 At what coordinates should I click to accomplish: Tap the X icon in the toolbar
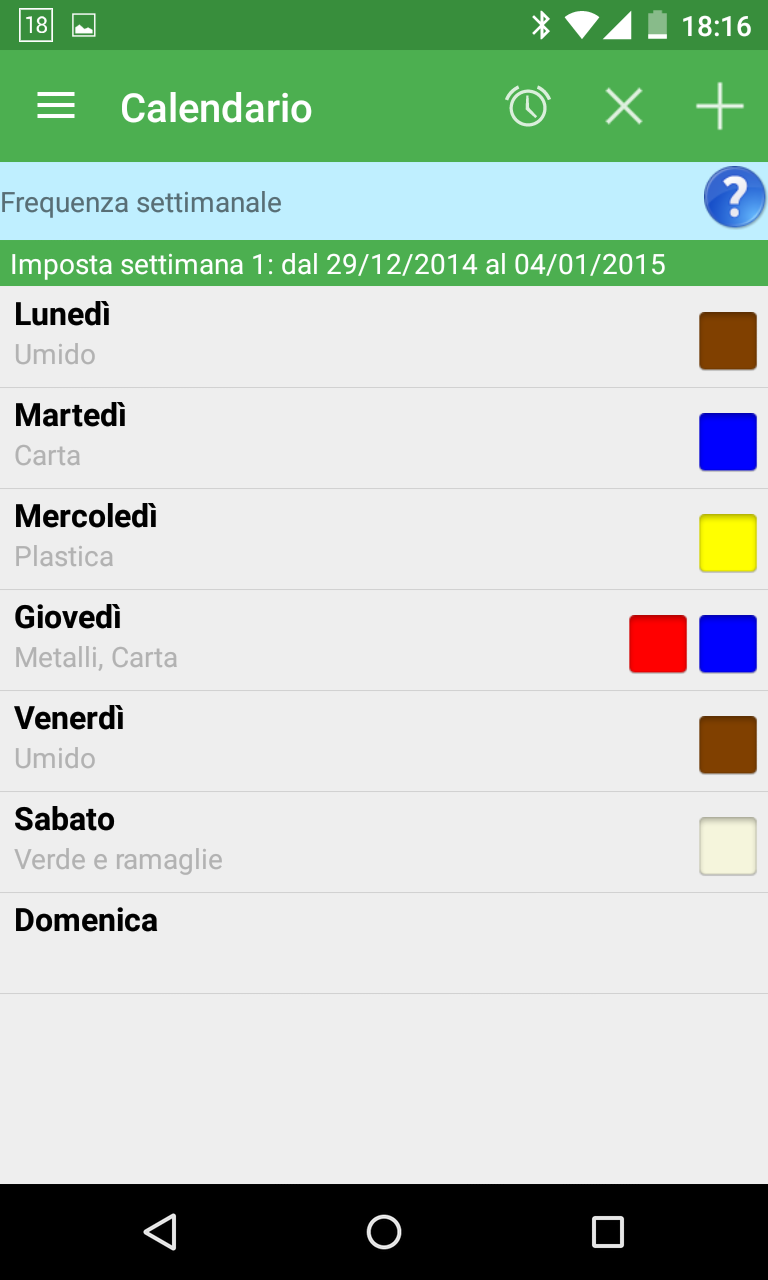[624, 106]
